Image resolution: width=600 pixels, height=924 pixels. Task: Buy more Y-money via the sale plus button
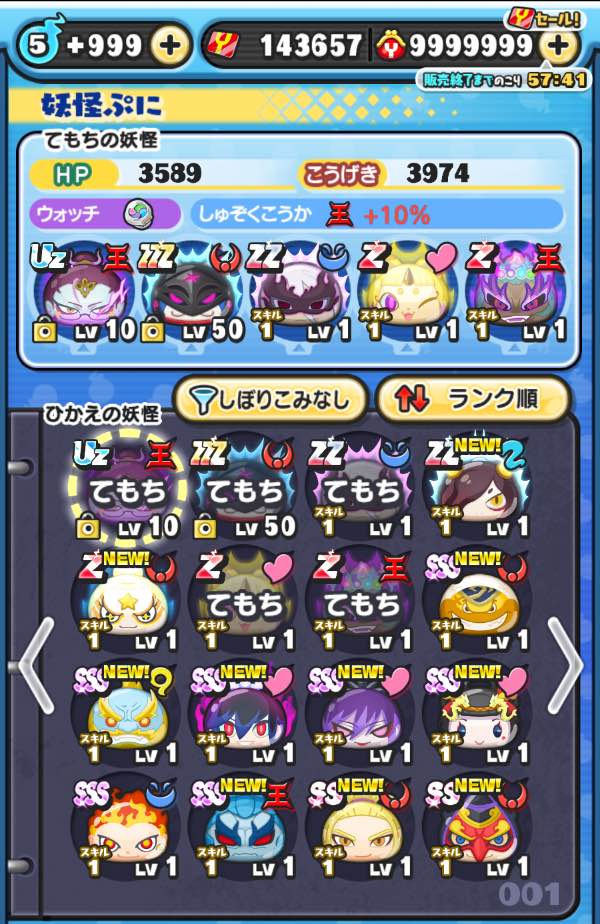558,45
